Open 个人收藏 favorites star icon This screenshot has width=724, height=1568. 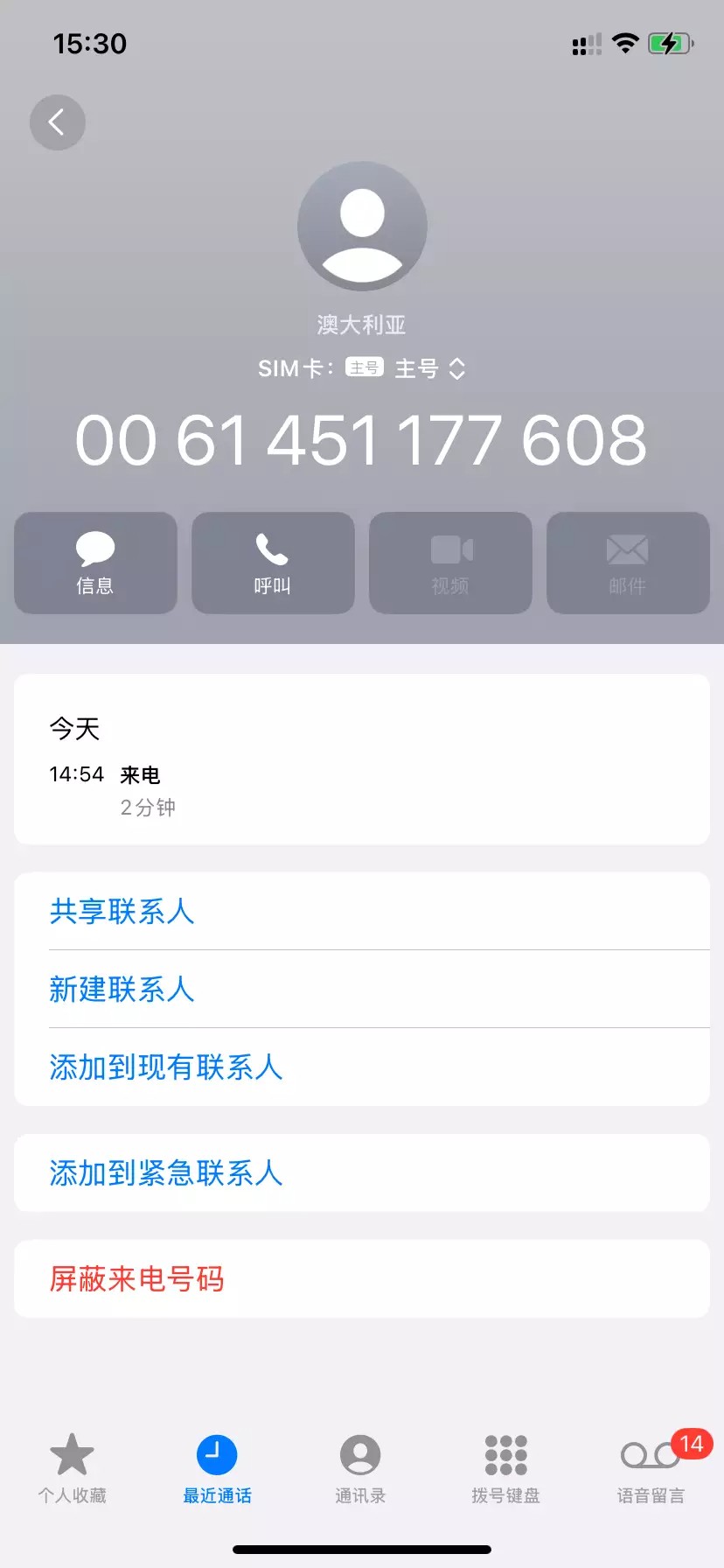tap(72, 1454)
